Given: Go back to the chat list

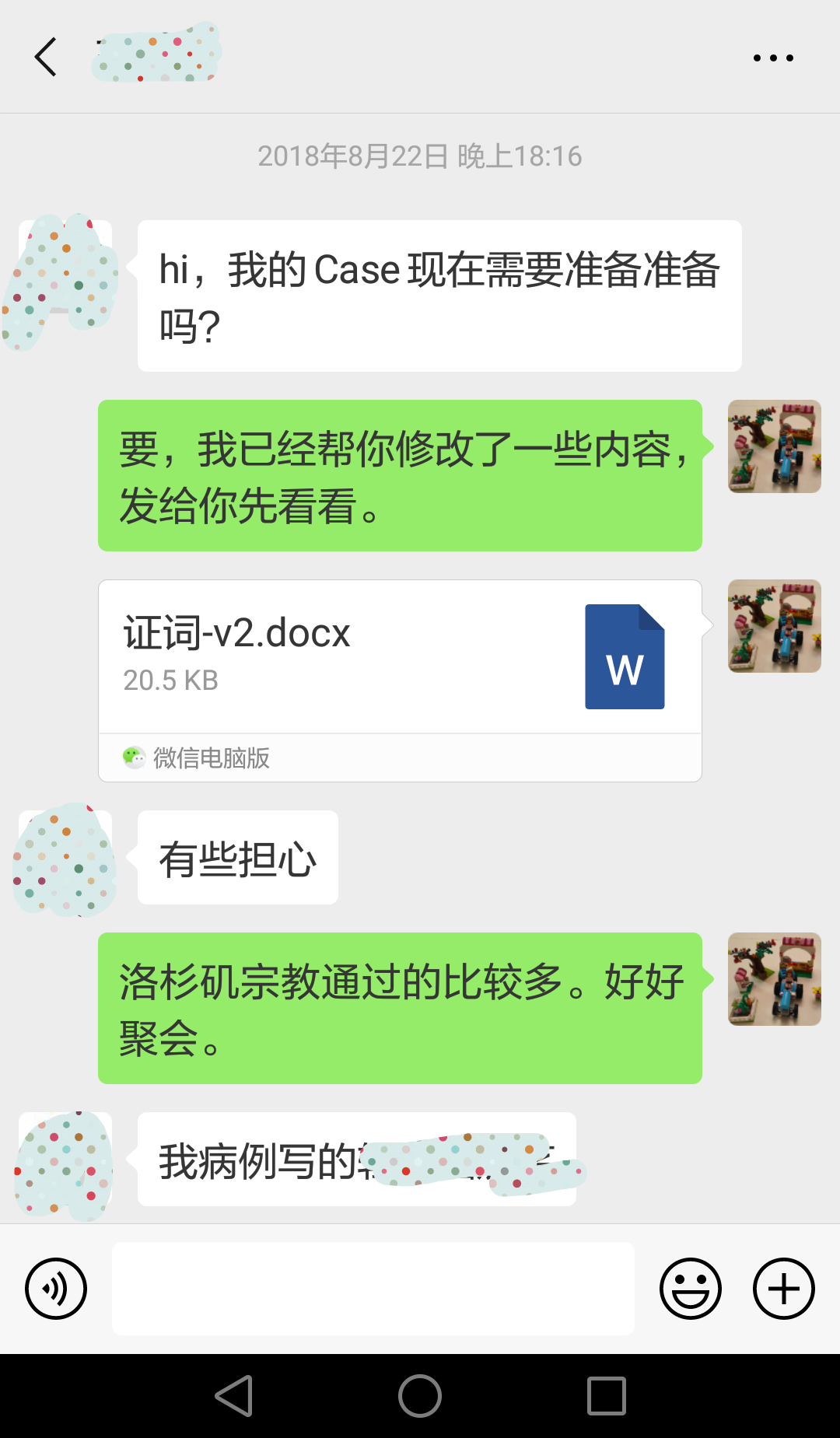Looking at the screenshot, I should [46, 57].
